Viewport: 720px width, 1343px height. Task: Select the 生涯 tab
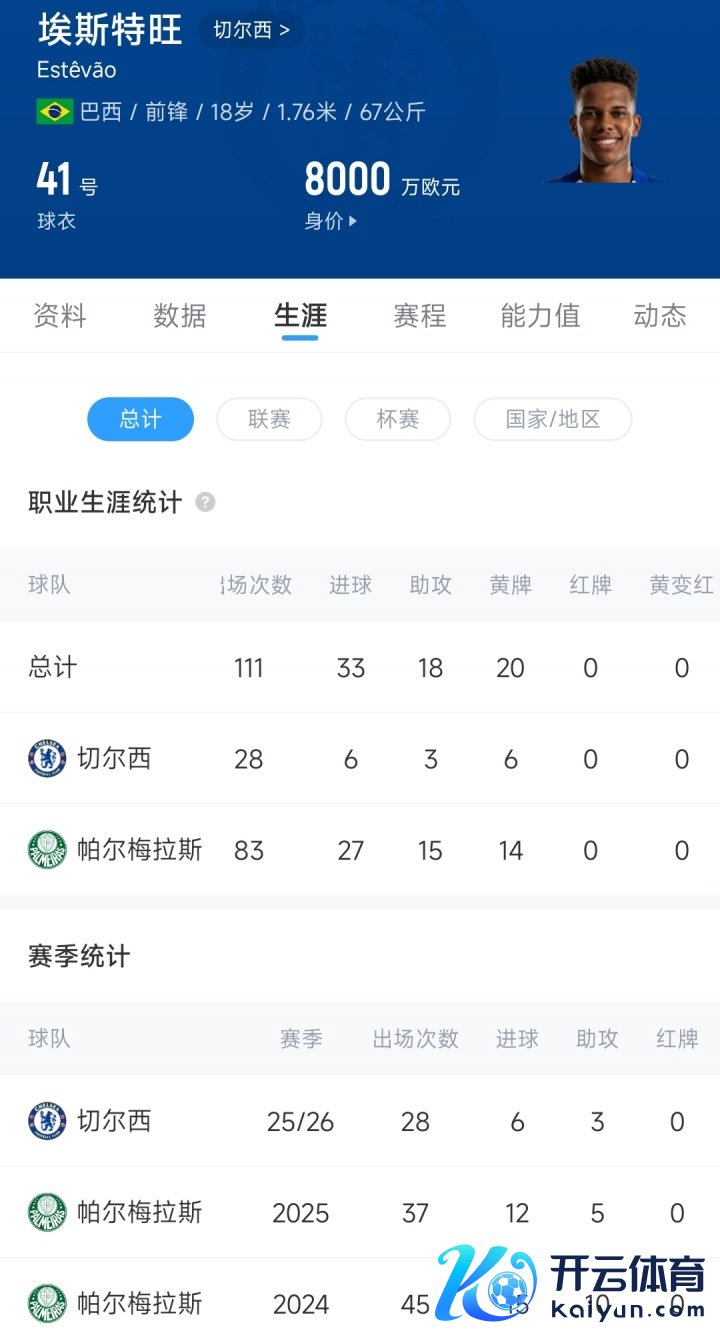[x=300, y=316]
